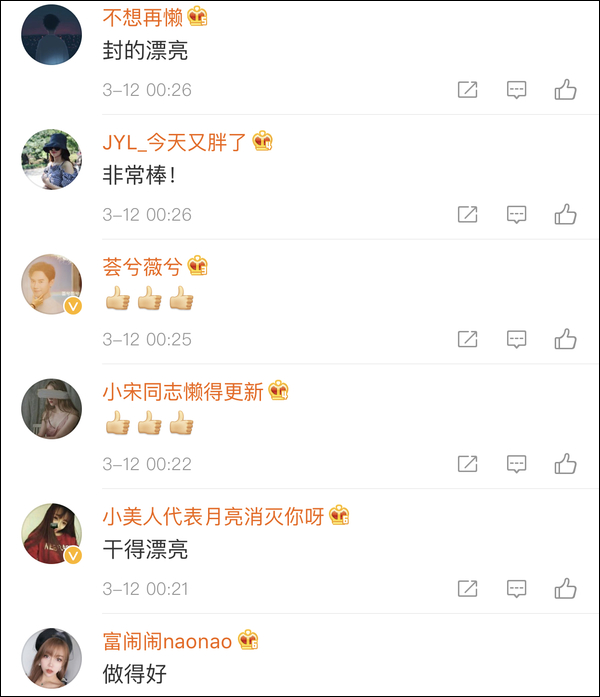Open 荟兮薇兮's avatar
The width and height of the screenshot is (600, 697).
[51, 284]
